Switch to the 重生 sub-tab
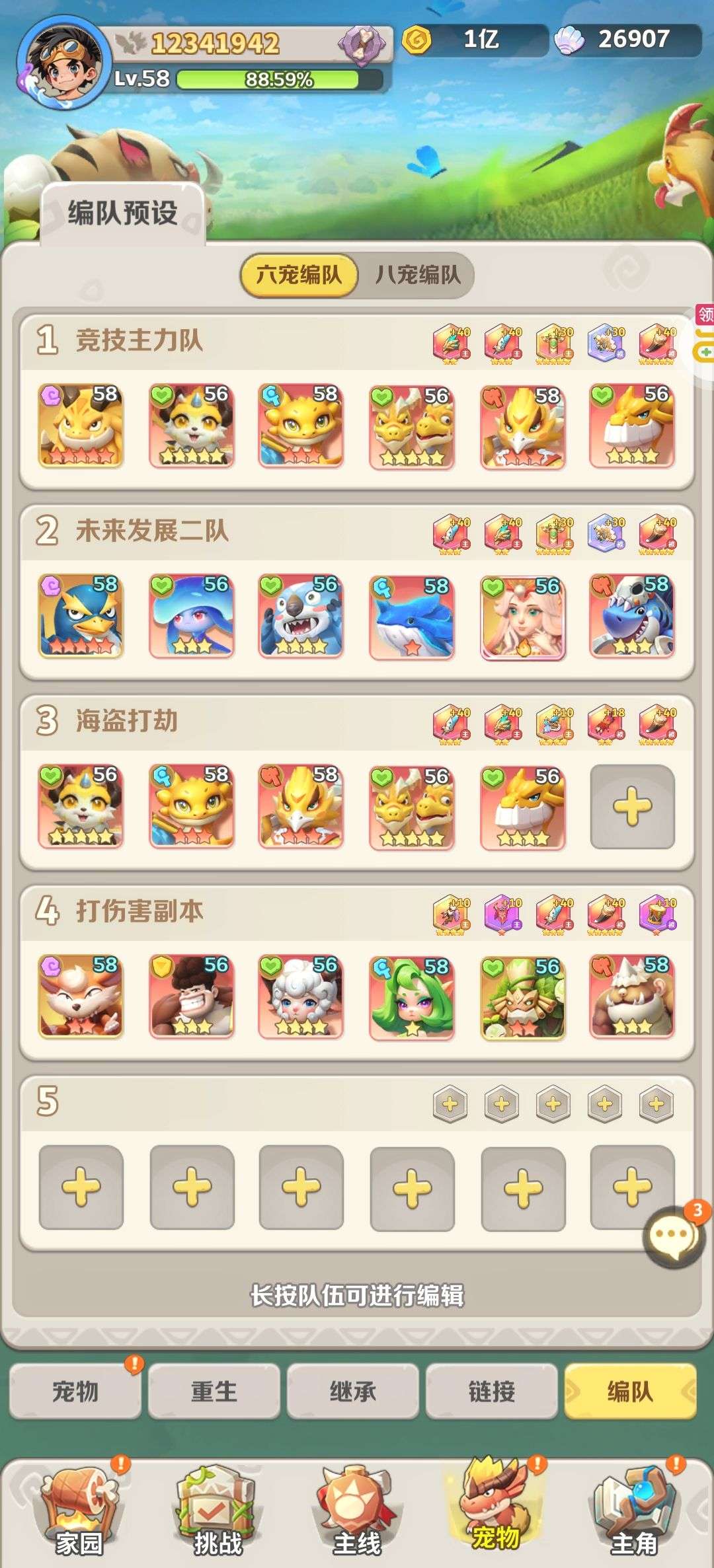The image size is (714, 1568). 214,1391
